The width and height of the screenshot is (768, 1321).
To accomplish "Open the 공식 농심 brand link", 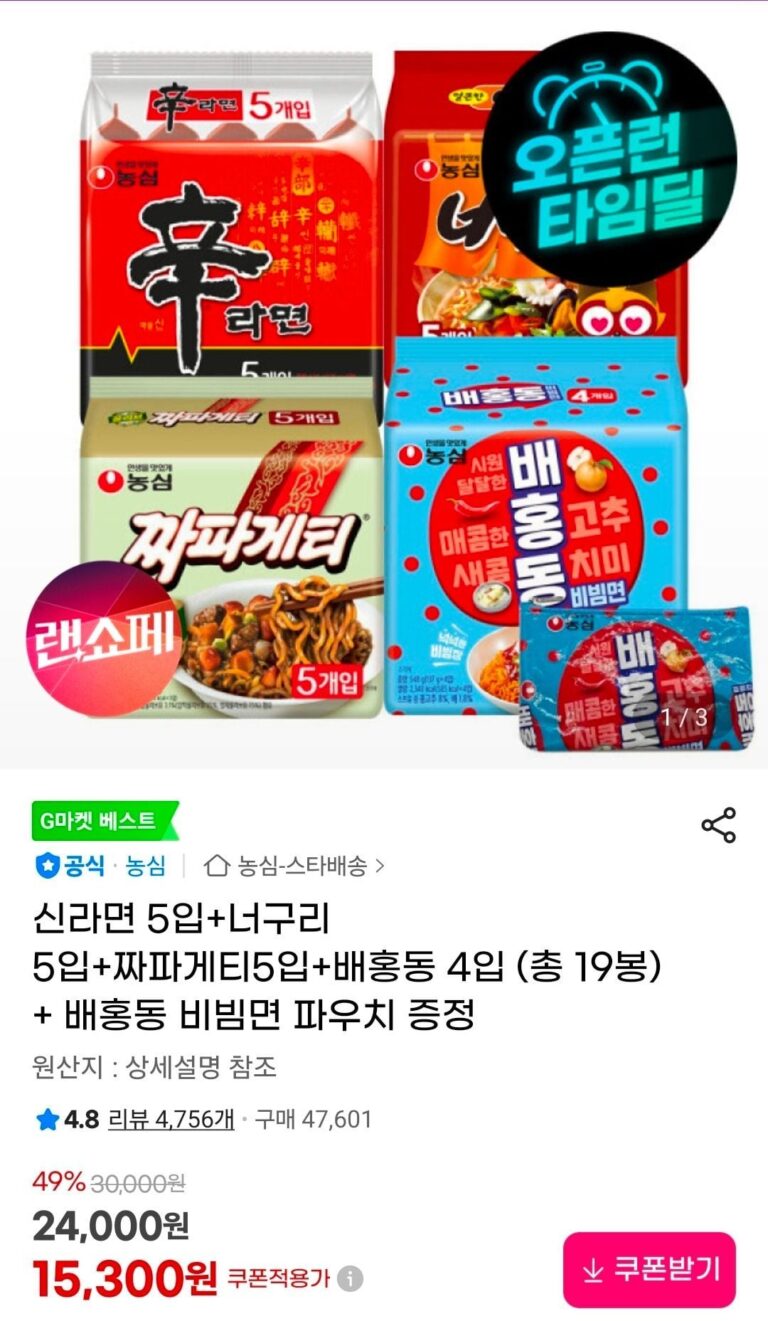I will click(x=100, y=865).
